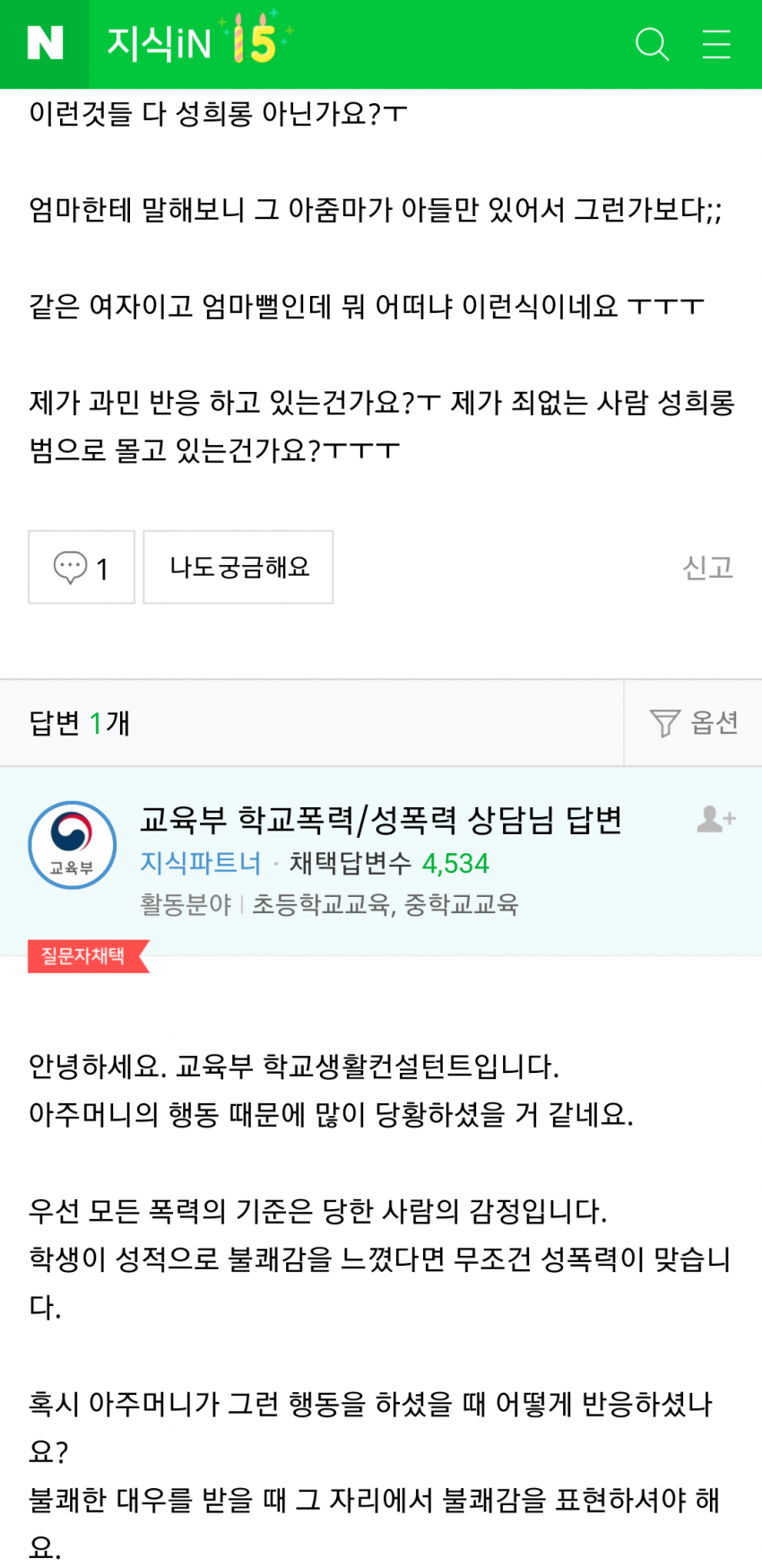This screenshot has height=1568, width=762.
Task: Open the hamburger menu
Action: coord(716,44)
